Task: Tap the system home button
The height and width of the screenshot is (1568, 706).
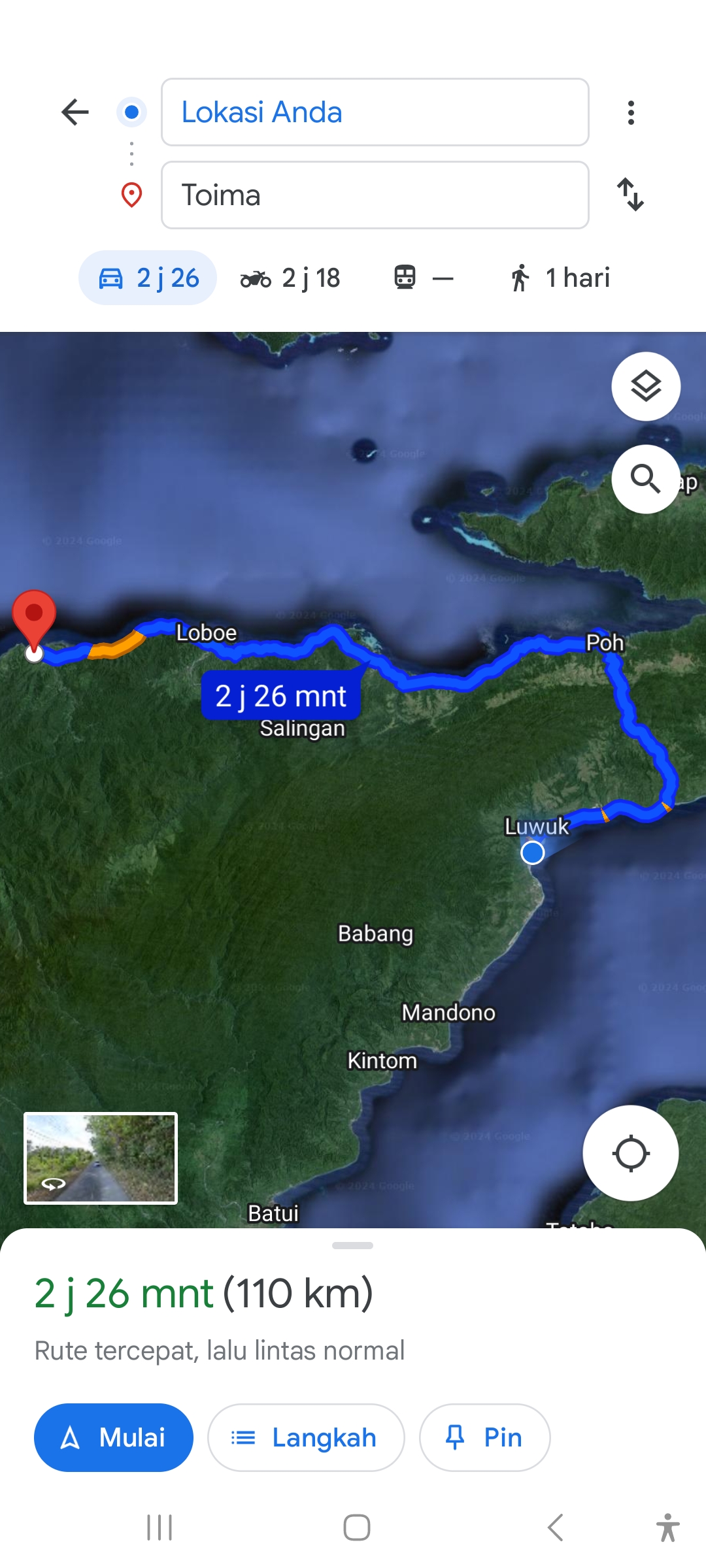Action: pyautogui.click(x=357, y=1527)
